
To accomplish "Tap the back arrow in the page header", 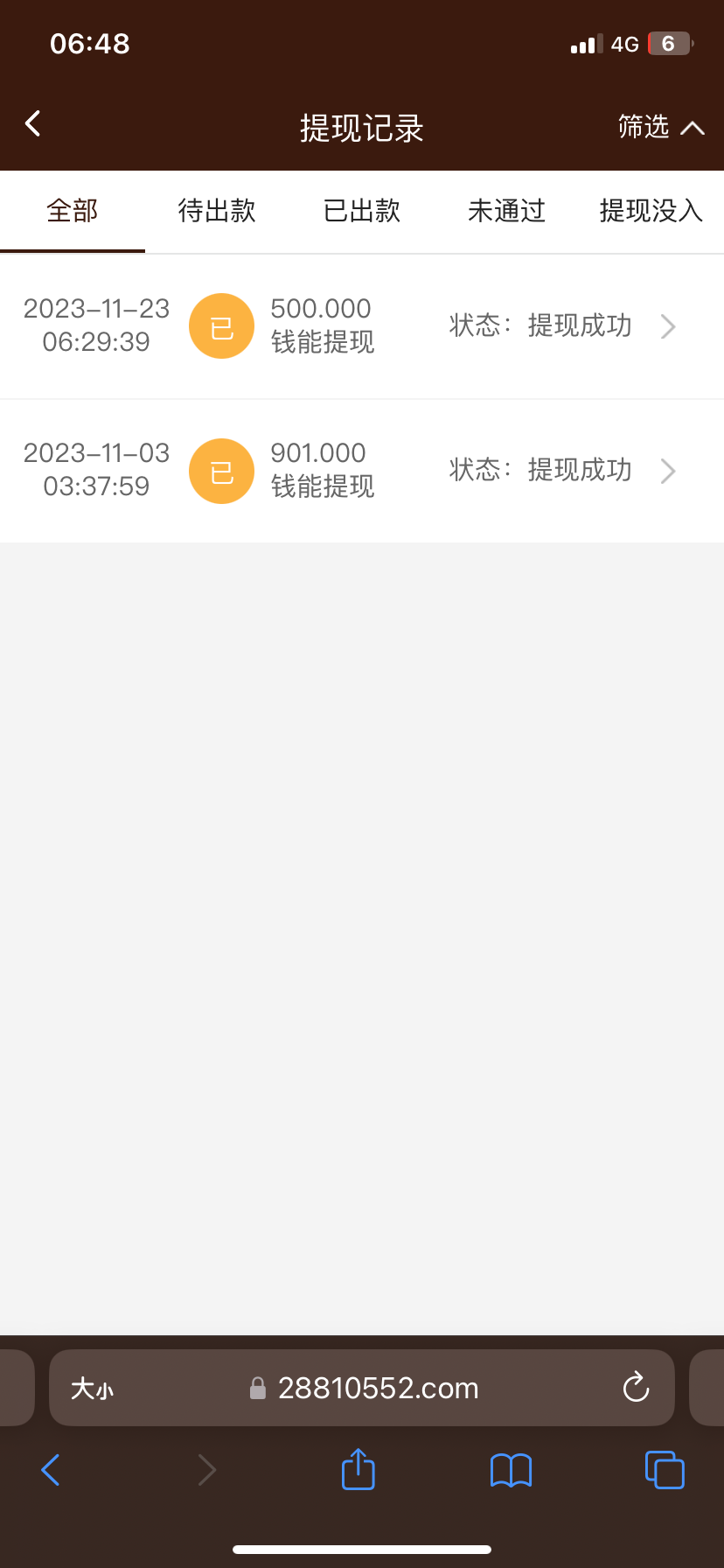I will tap(32, 123).
